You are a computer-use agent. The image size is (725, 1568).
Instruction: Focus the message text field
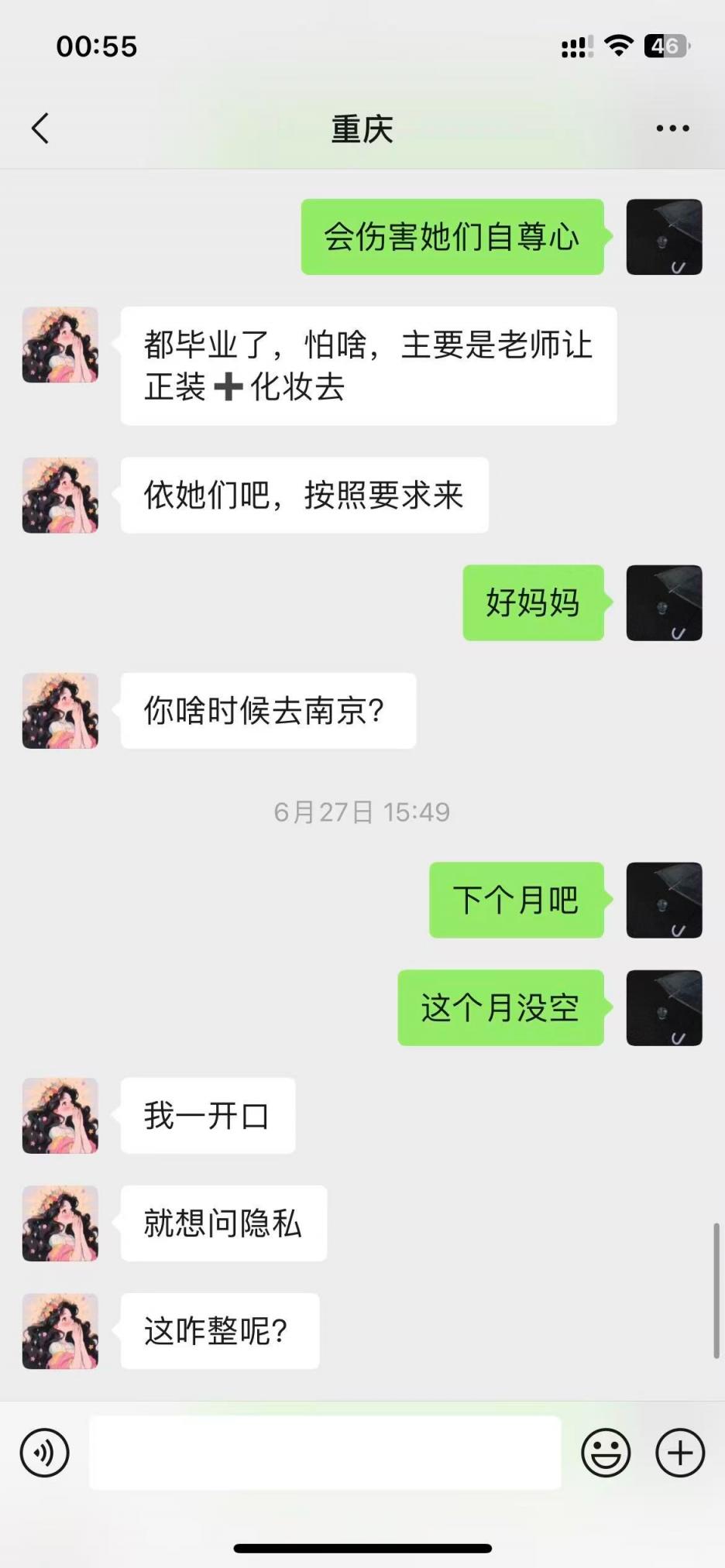[325, 1453]
